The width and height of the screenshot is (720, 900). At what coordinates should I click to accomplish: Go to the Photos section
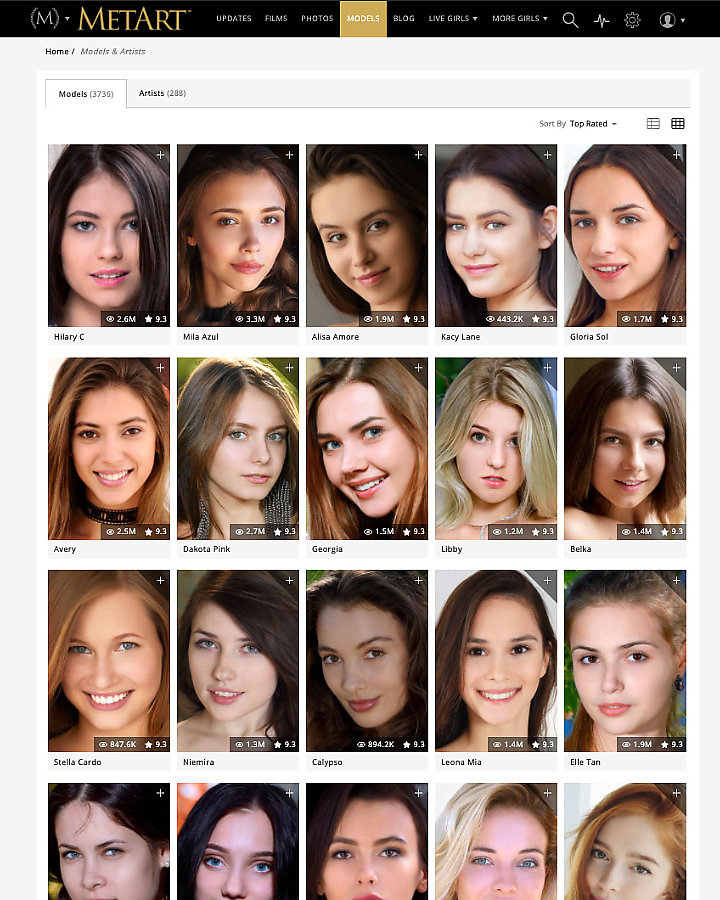pyautogui.click(x=317, y=19)
